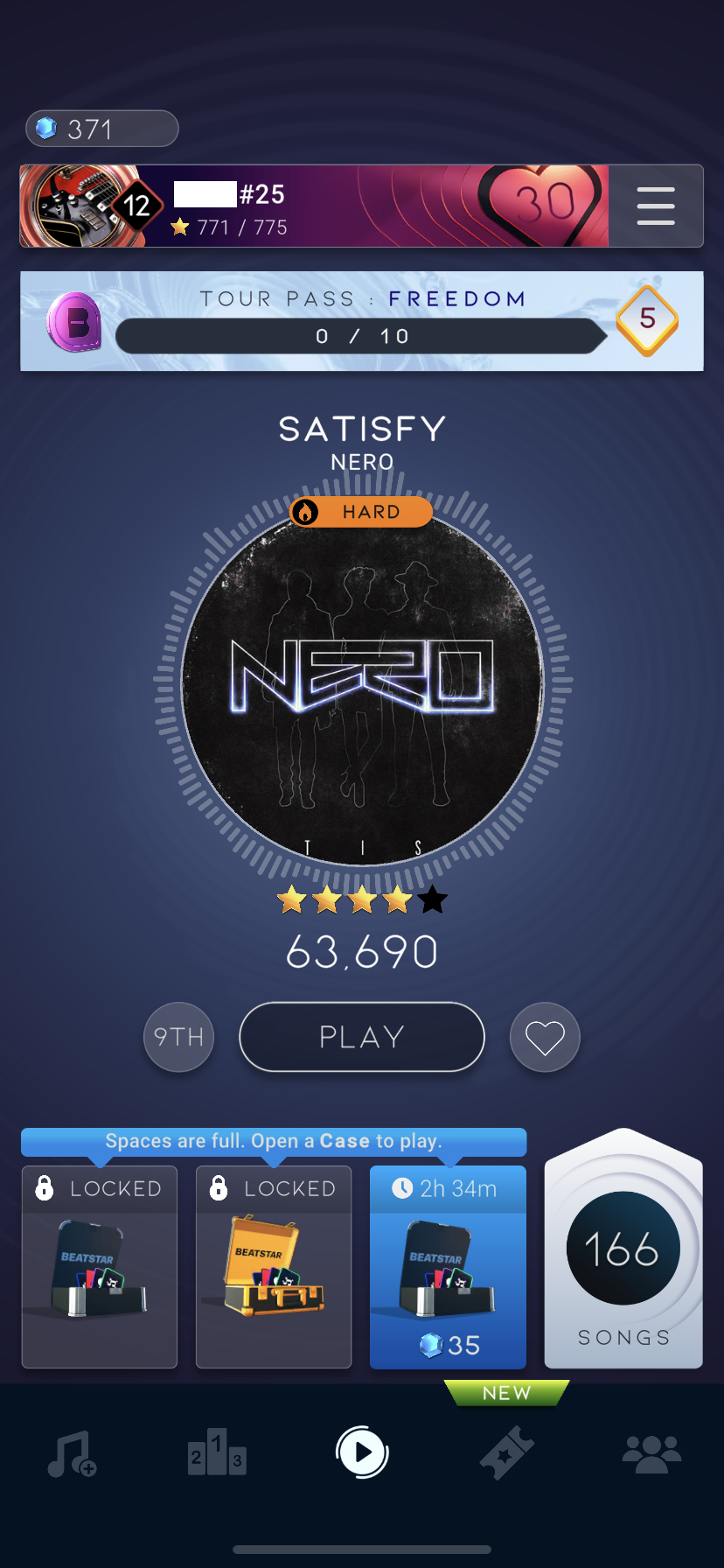Select the Satisfy album artwork
Screen dimensions: 724x1568
[362, 682]
